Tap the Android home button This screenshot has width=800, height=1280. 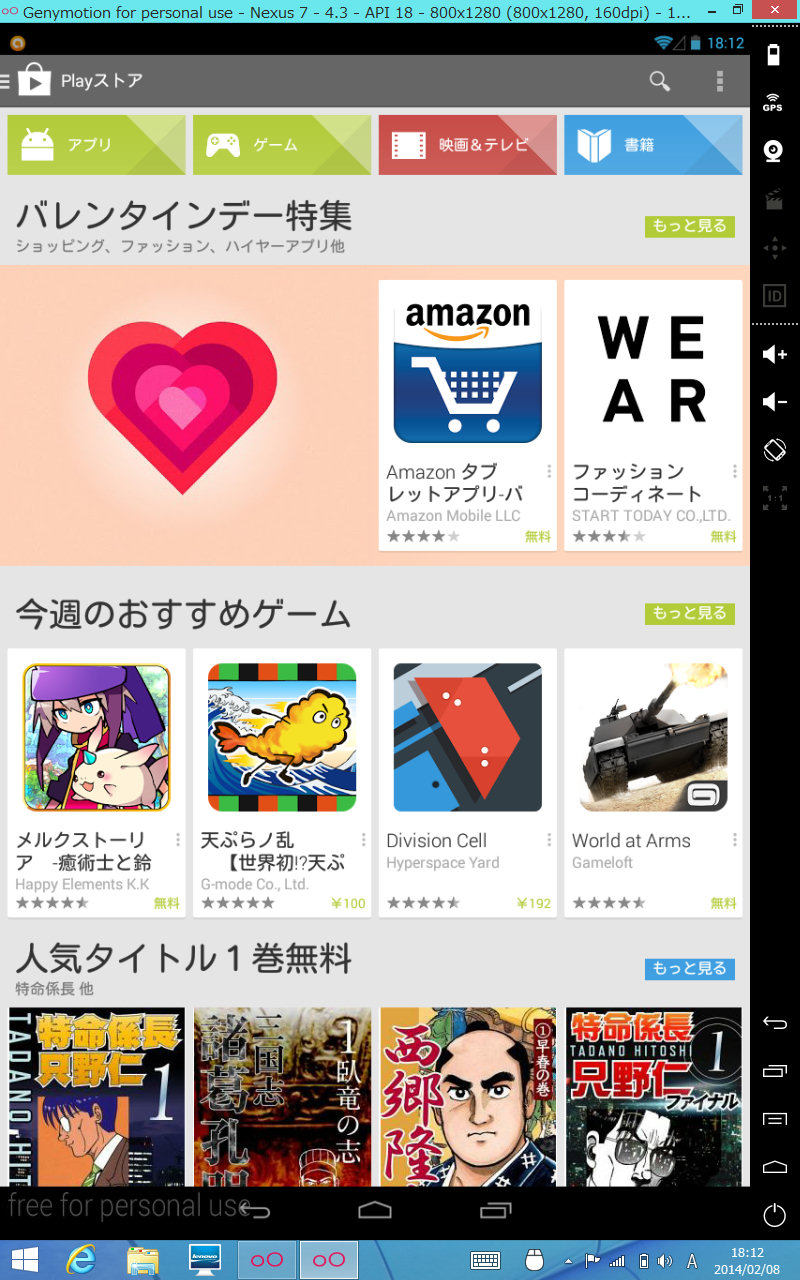pyautogui.click(x=375, y=1210)
